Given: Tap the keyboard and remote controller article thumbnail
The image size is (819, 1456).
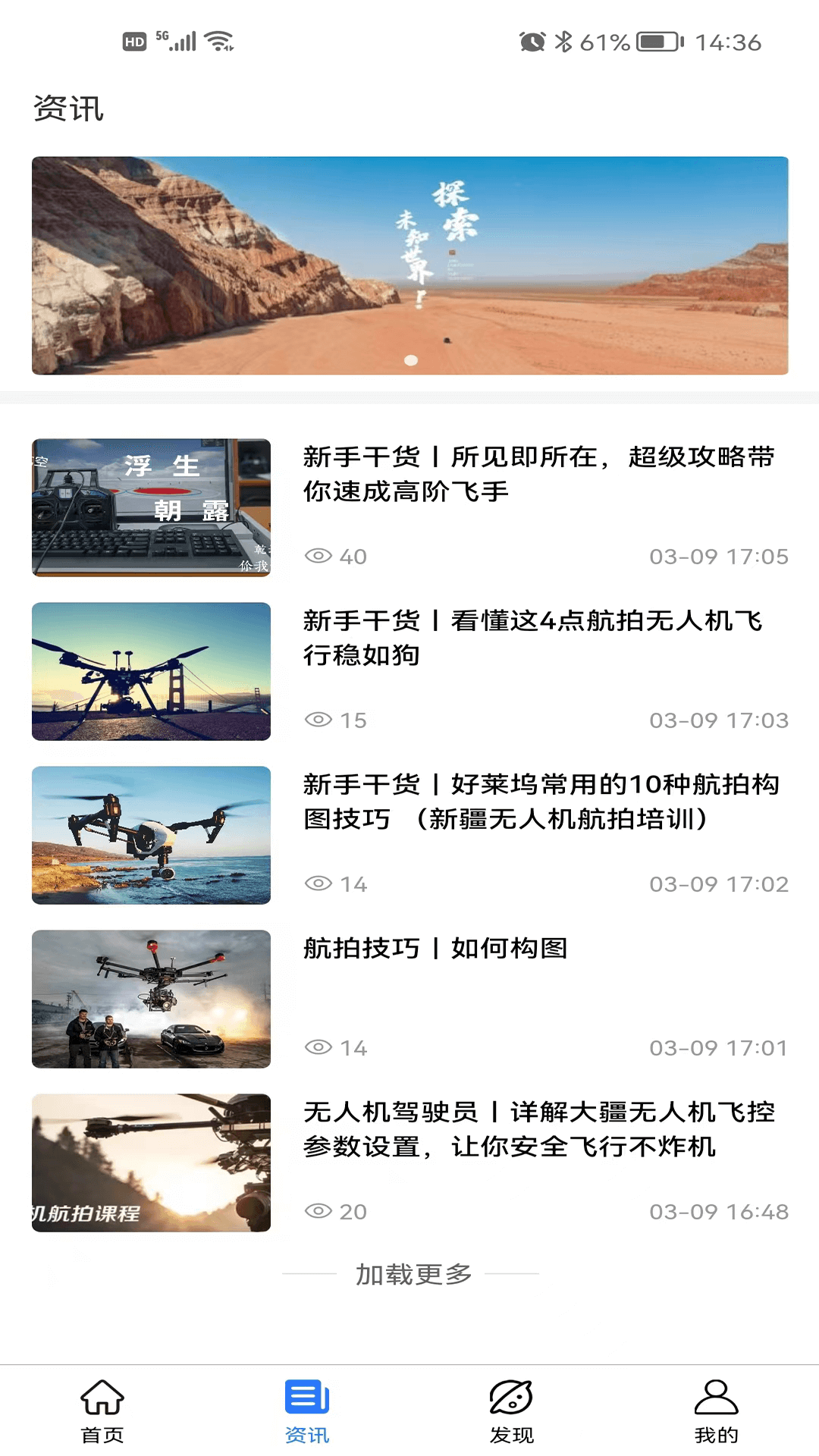Looking at the screenshot, I should click(150, 508).
